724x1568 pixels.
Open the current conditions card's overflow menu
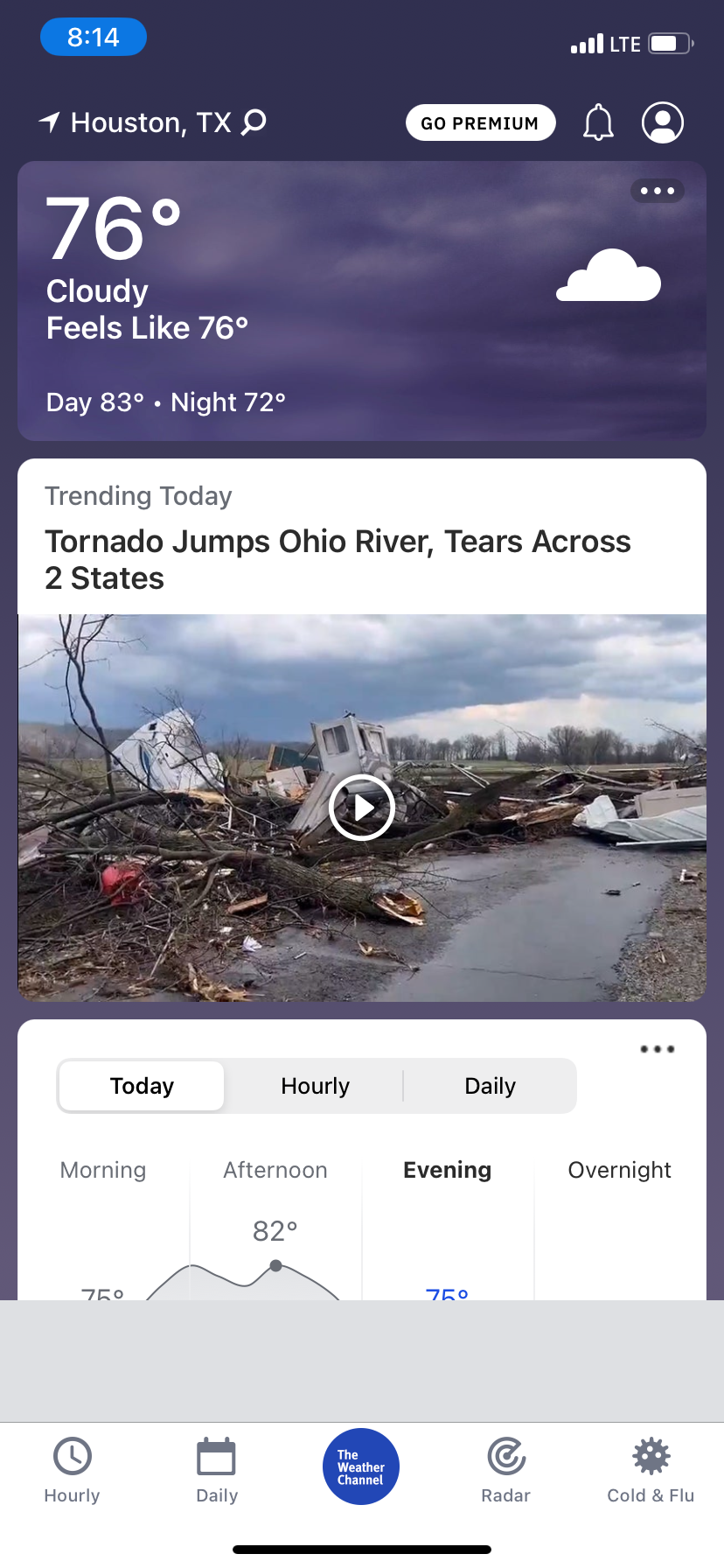[658, 191]
